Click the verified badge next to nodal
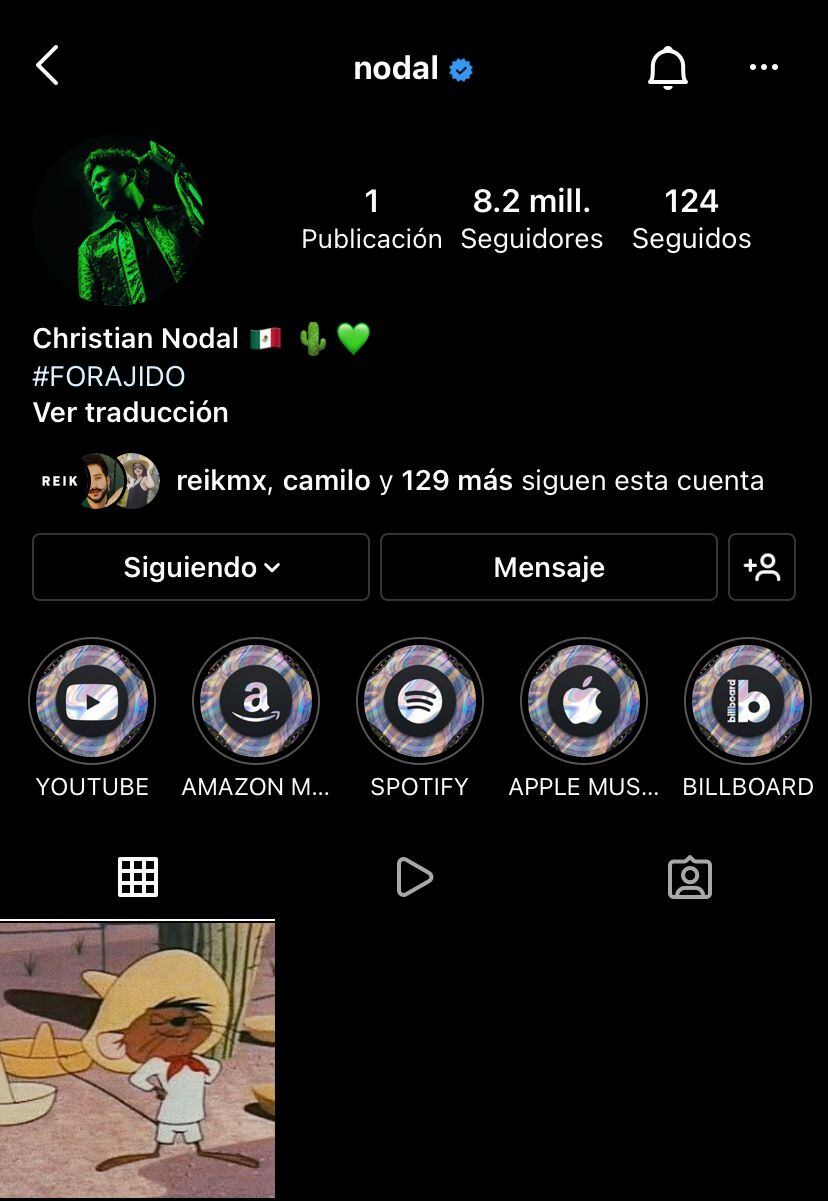 click(x=459, y=68)
